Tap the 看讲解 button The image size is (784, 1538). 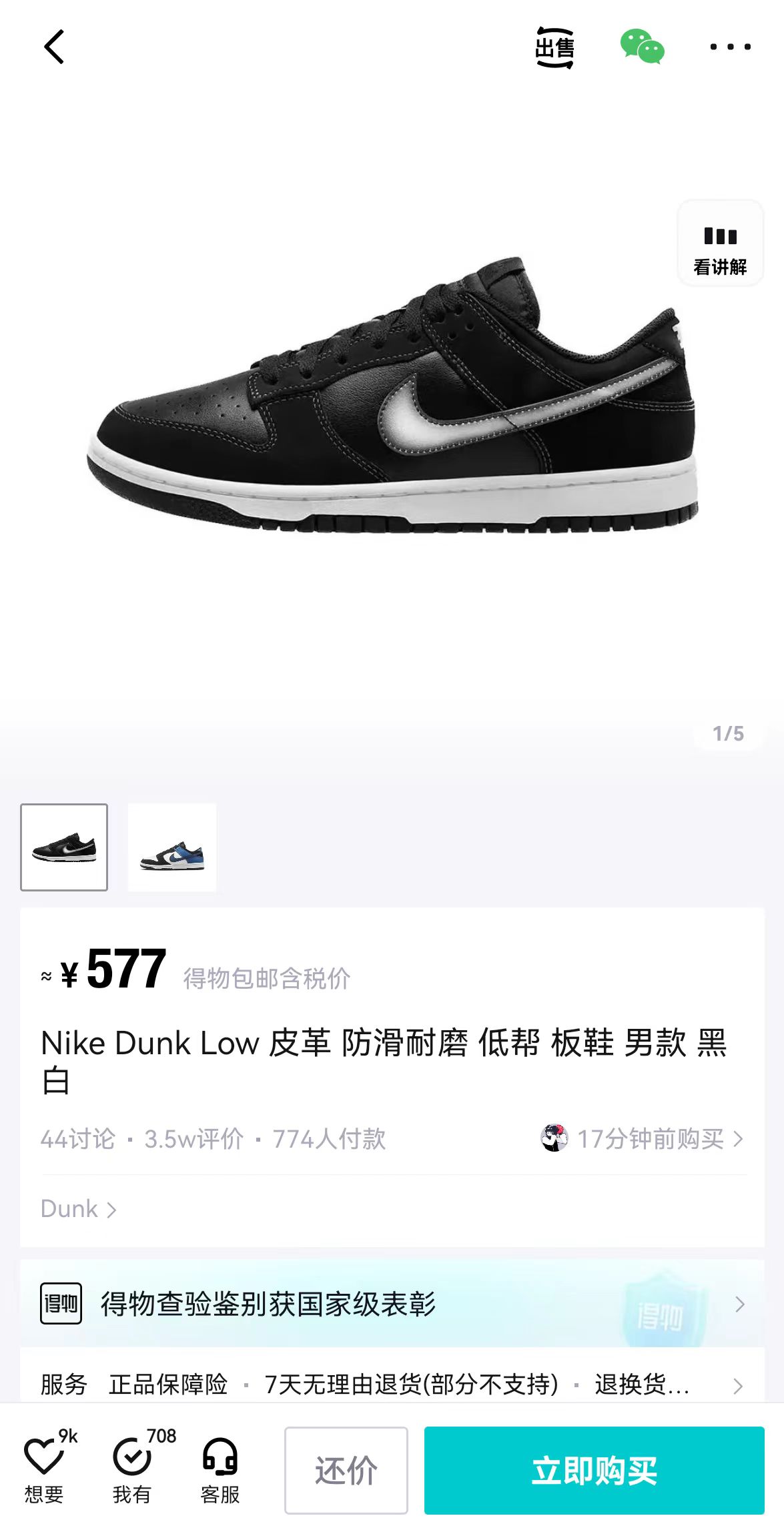(x=720, y=244)
